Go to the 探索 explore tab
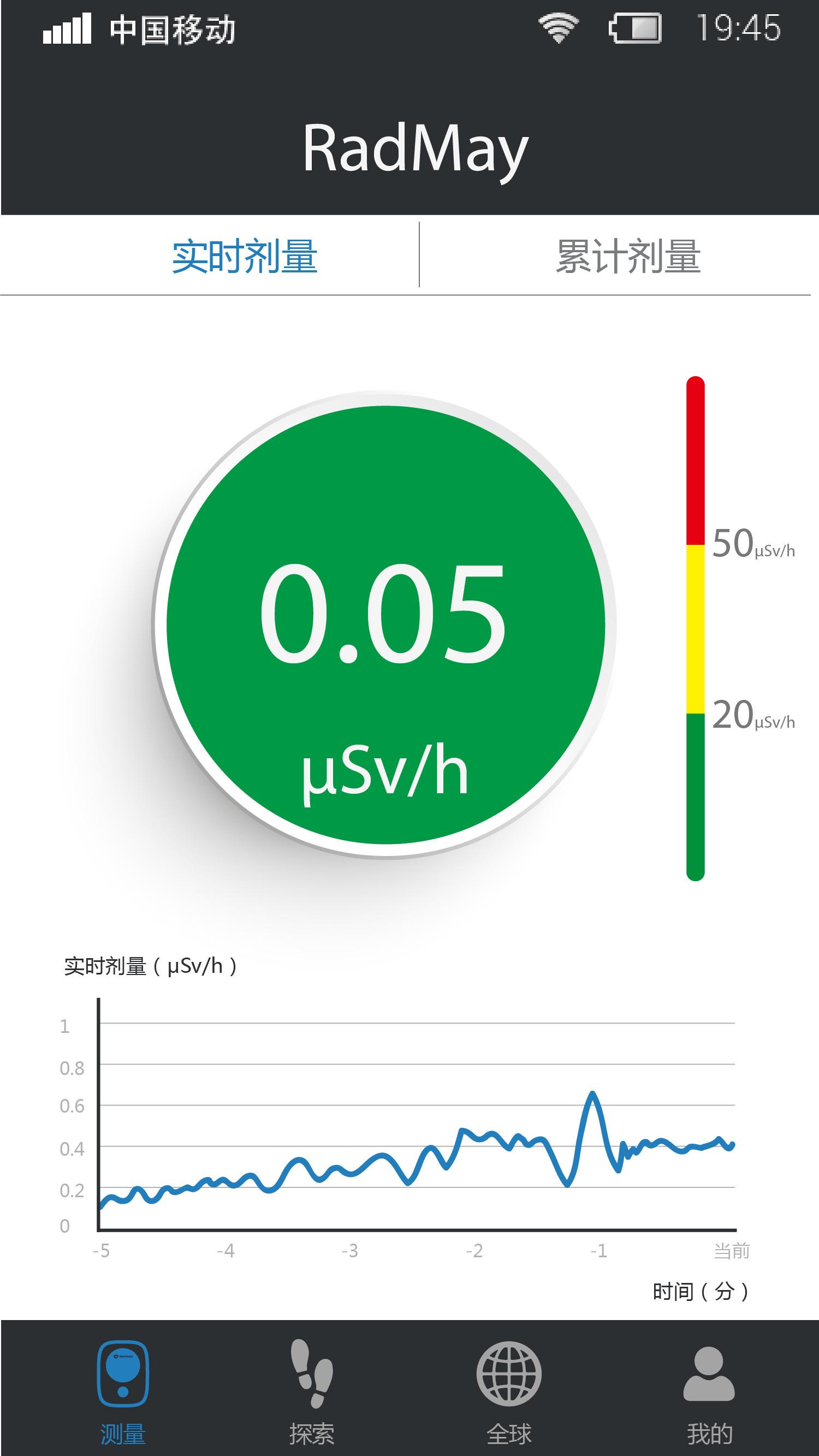819x1456 pixels. tap(311, 1392)
